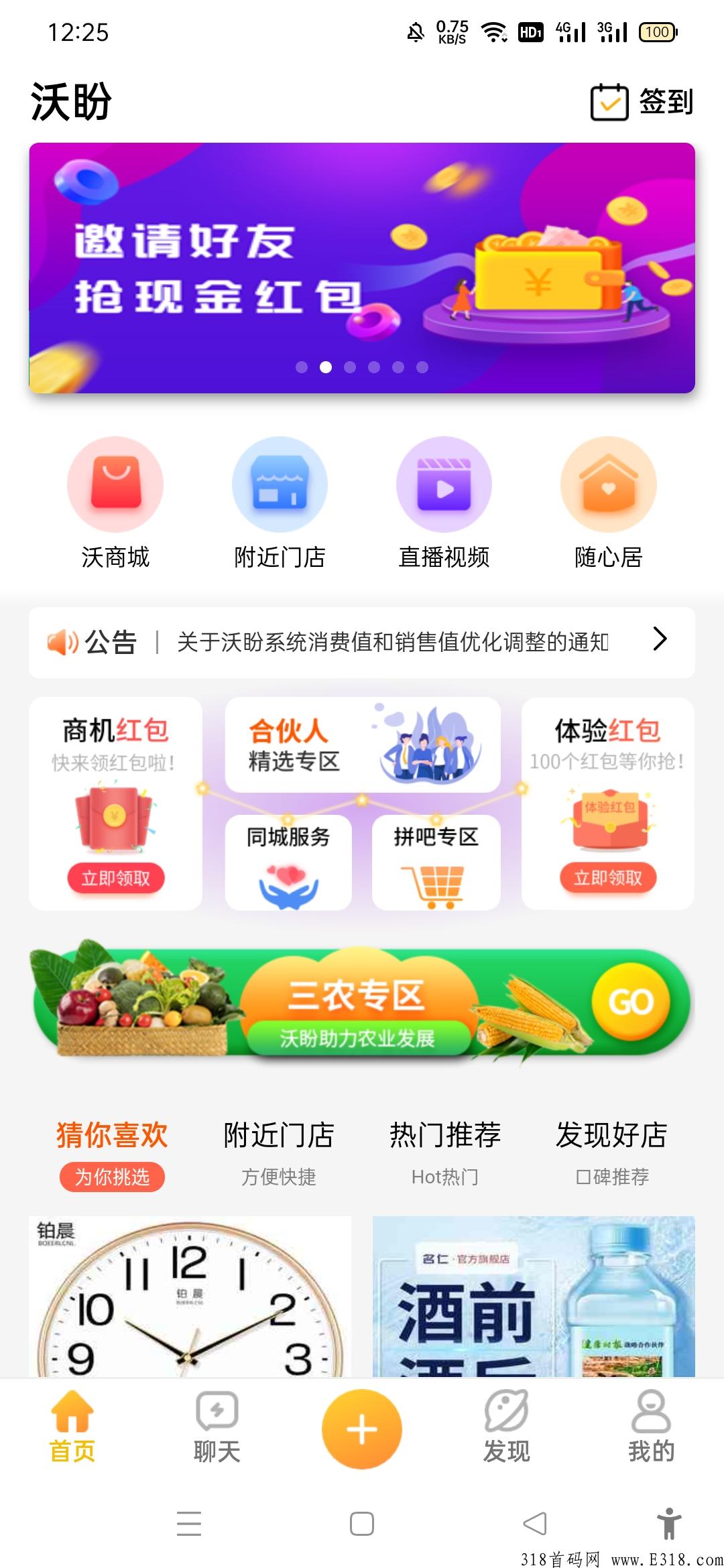Tap the orange plus button
This screenshot has height=1568, width=724.
[362, 1429]
